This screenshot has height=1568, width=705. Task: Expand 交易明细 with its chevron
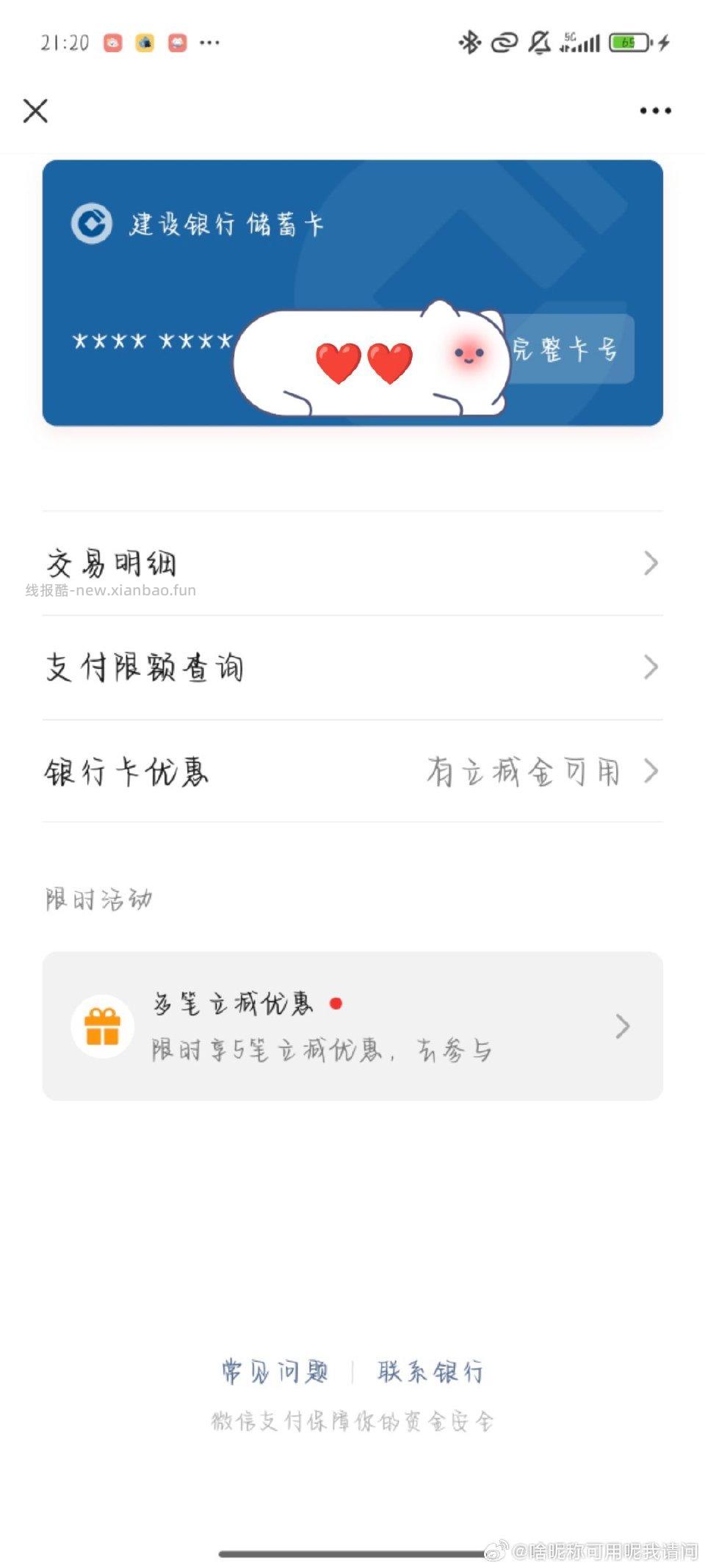coord(649,563)
